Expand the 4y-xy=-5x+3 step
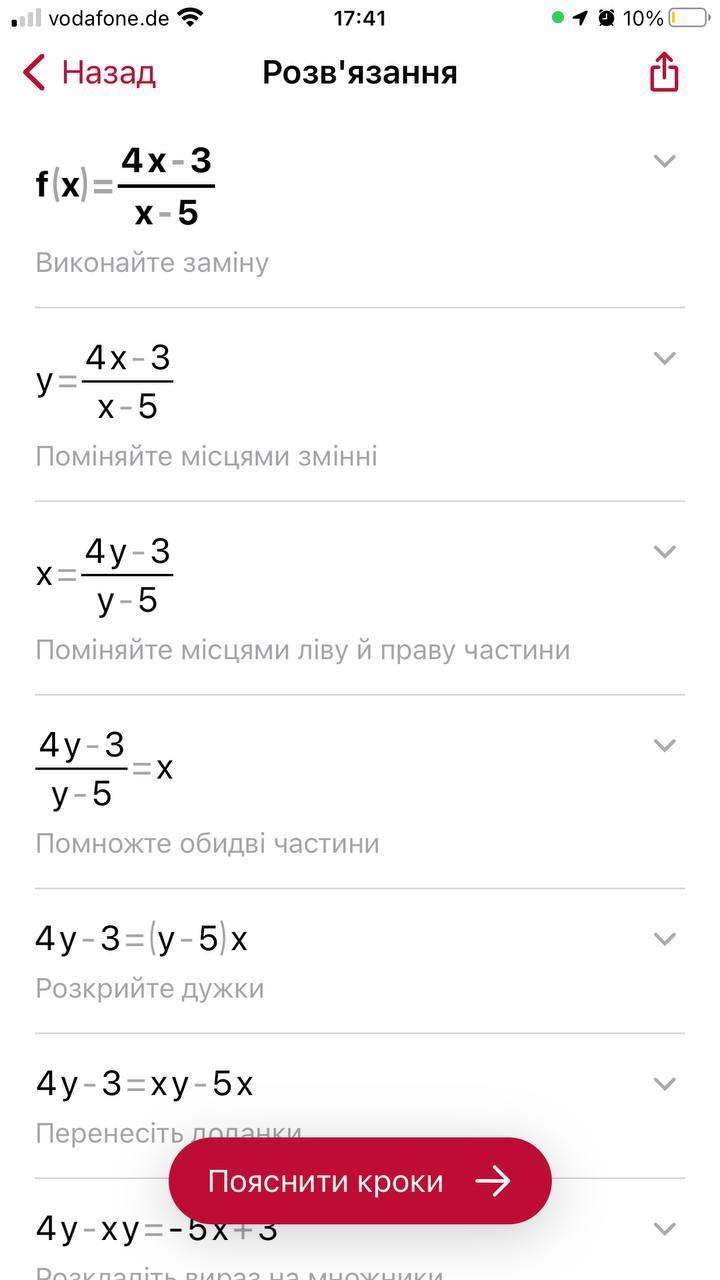 (x=664, y=1228)
